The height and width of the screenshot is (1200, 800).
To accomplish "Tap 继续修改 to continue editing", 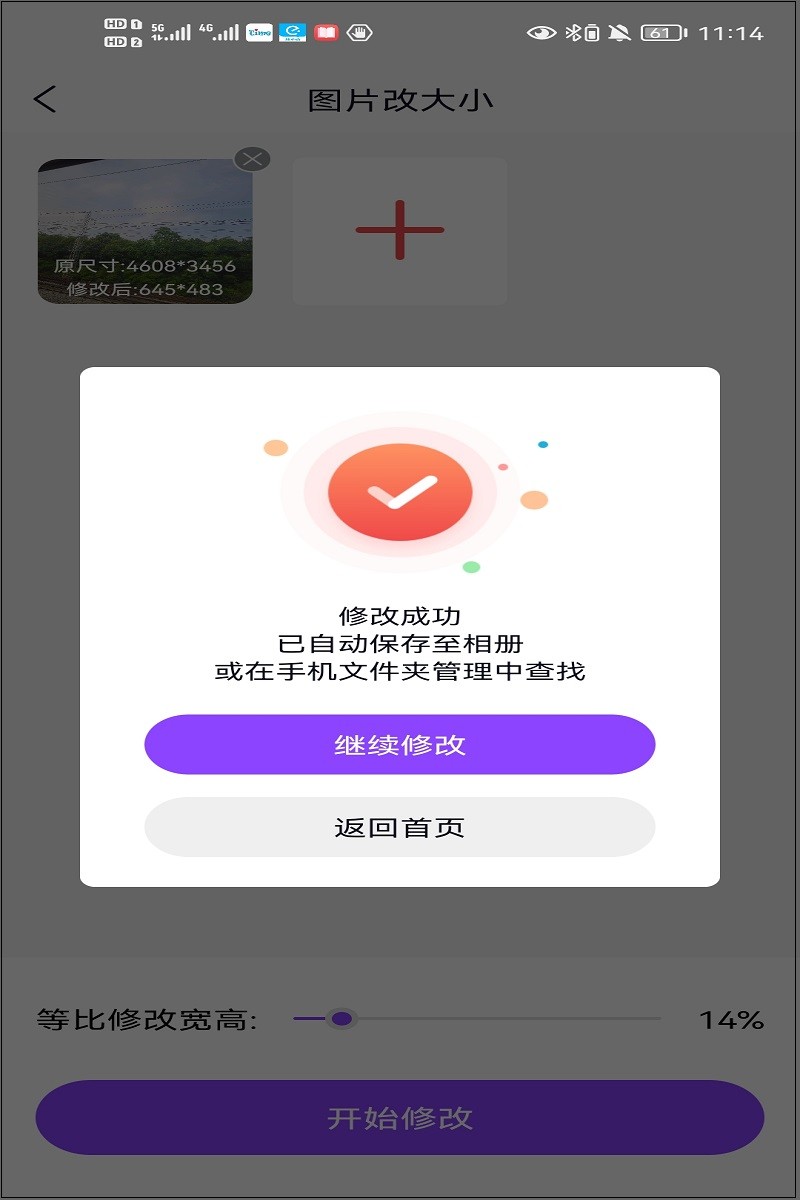I will click(x=400, y=743).
